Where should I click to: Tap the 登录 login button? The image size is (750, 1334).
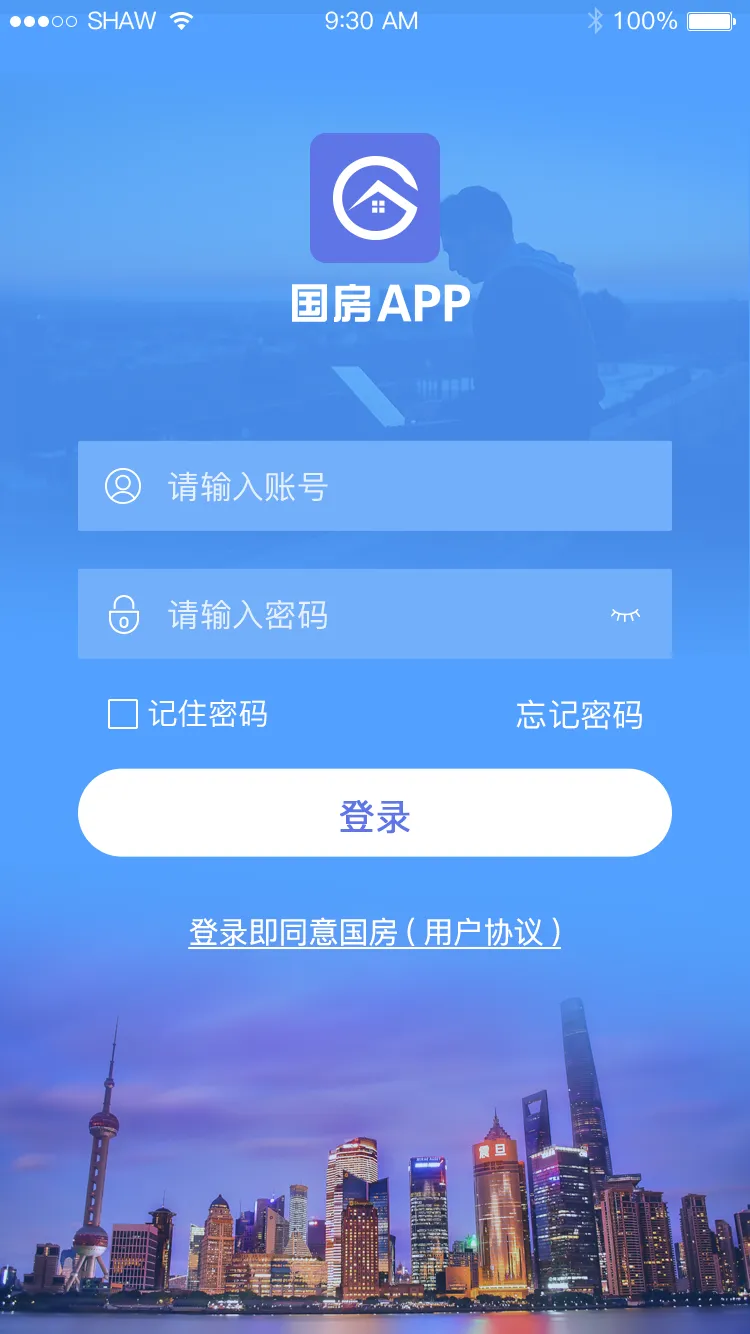click(375, 813)
